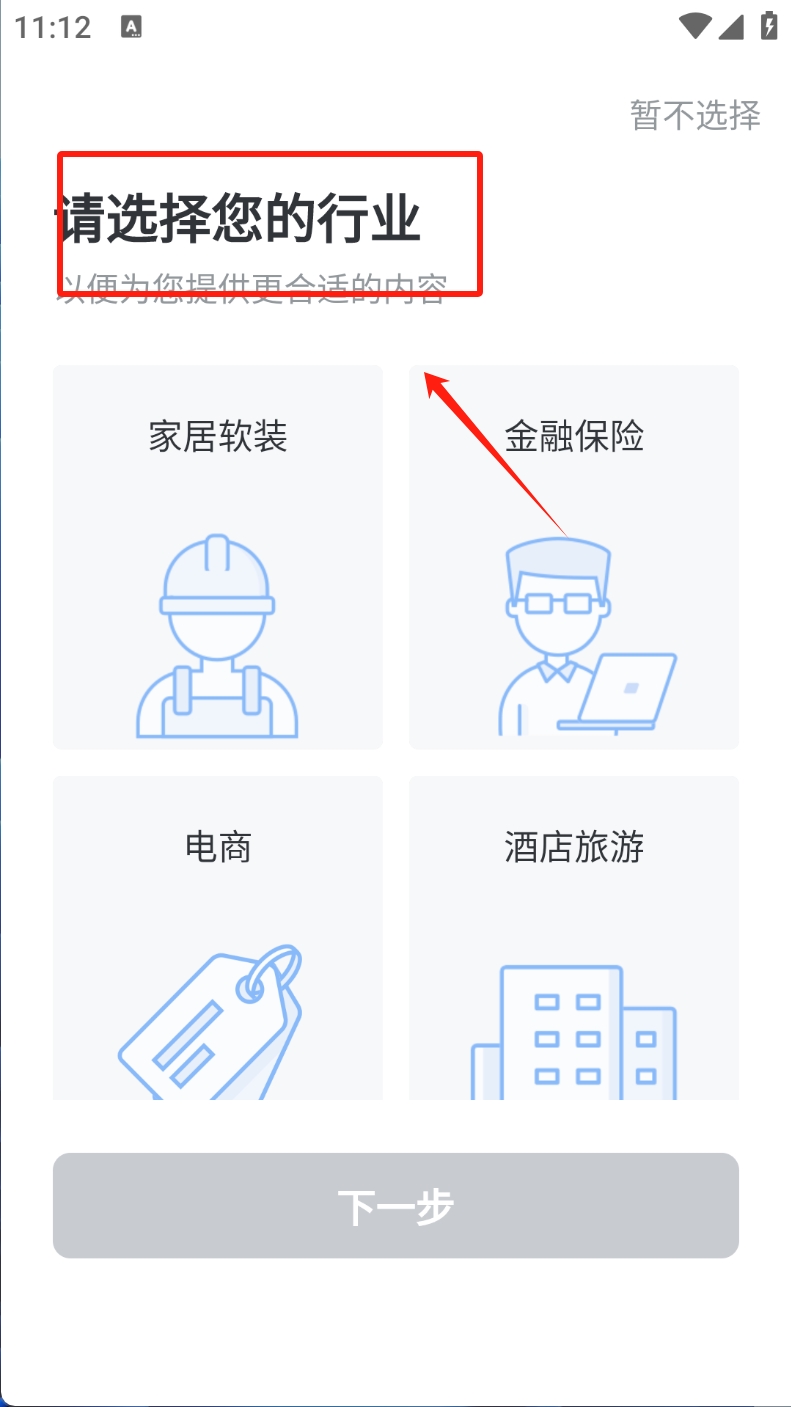Tap the 下一步 button

point(396,1205)
